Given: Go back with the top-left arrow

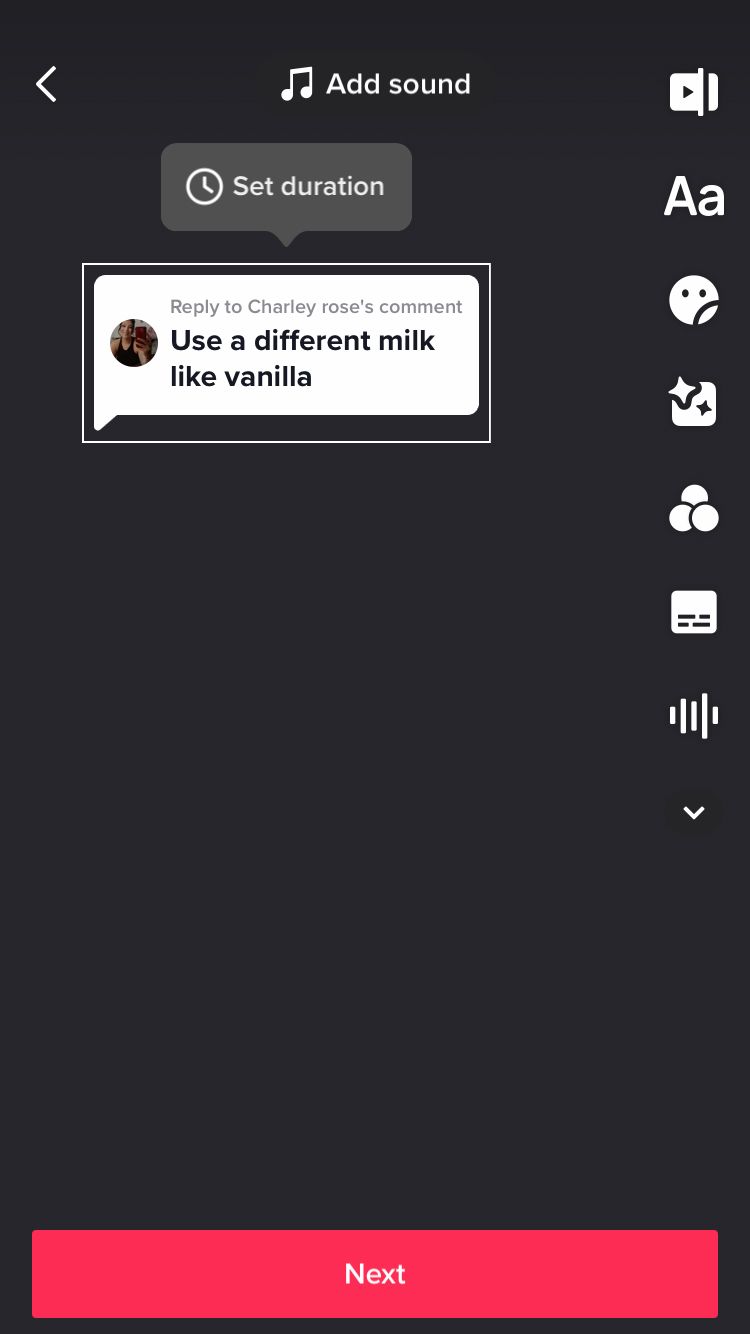Looking at the screenshot, I should 46,84.
